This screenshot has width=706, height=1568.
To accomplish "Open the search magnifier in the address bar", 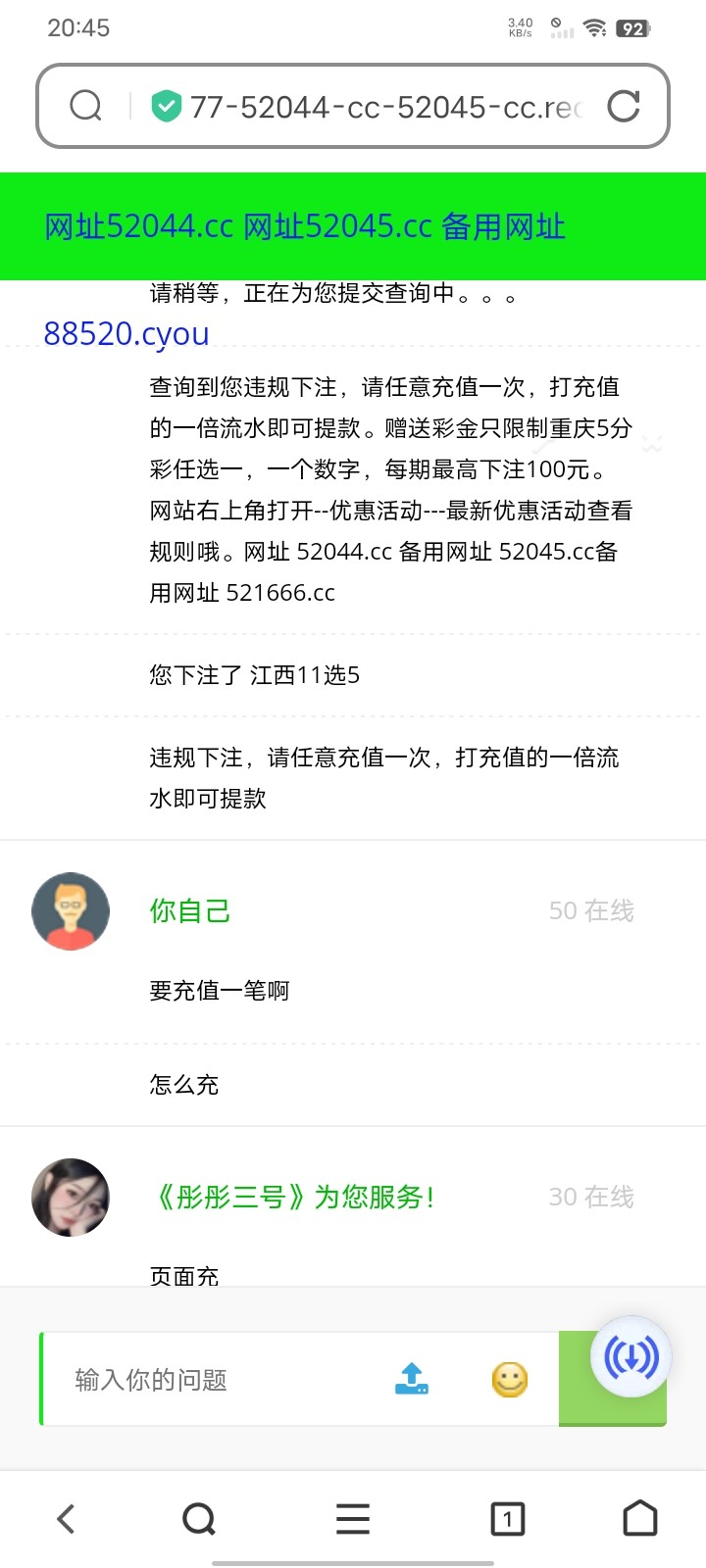I will [86, 106].
